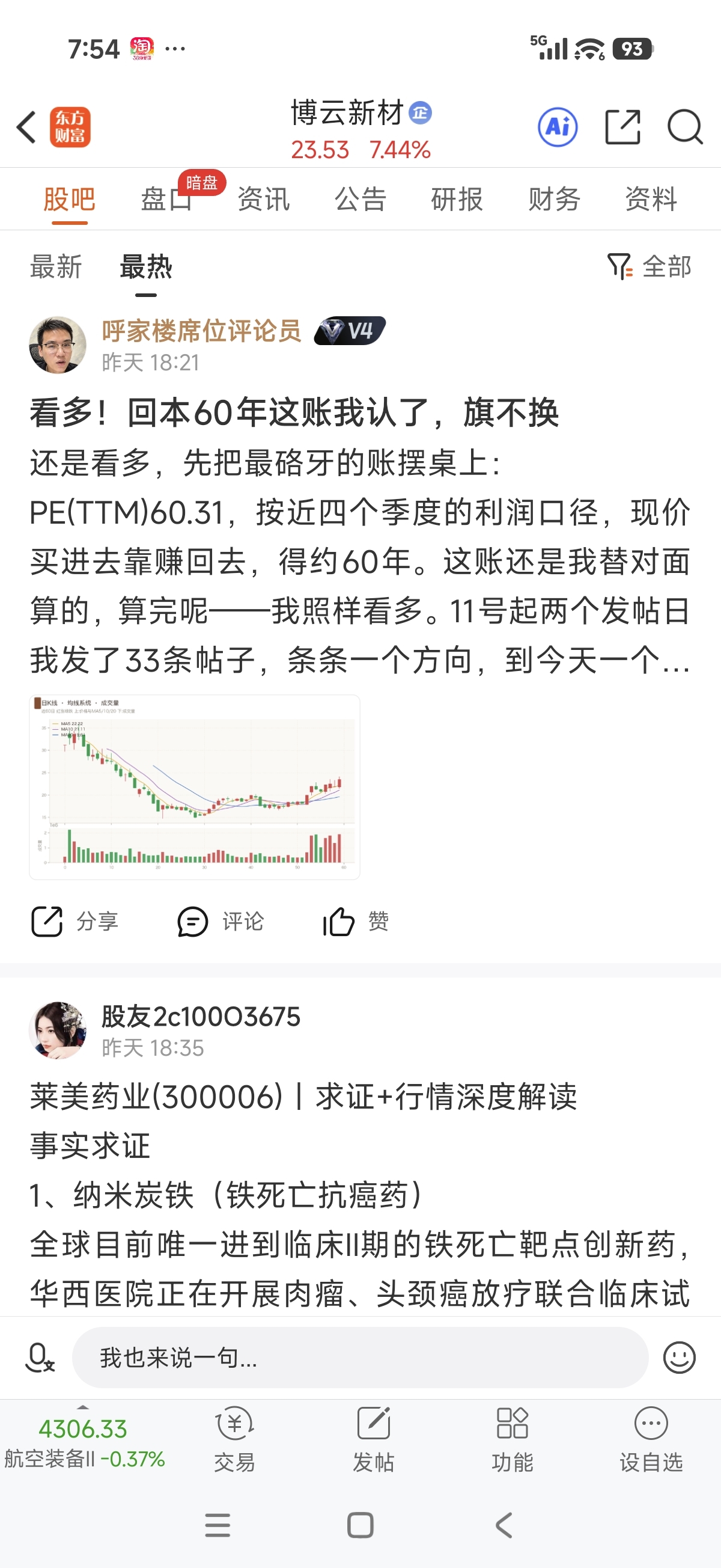Add the stock via 设自选
Viewport: 721px width, 1568px height.
click(x=651, y=1439)
